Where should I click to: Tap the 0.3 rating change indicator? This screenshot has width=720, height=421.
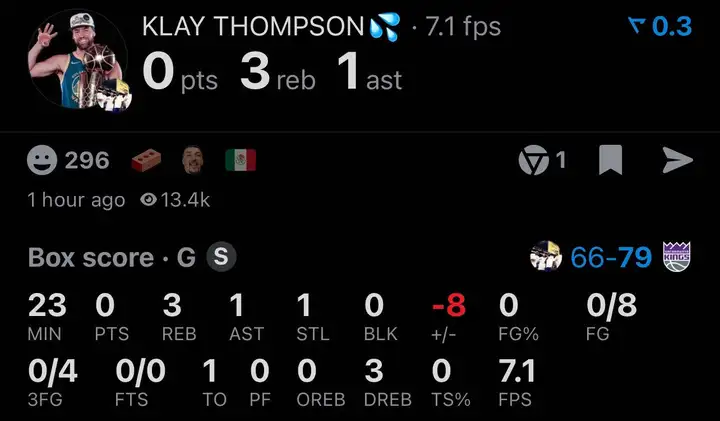(x=660, y=27)
